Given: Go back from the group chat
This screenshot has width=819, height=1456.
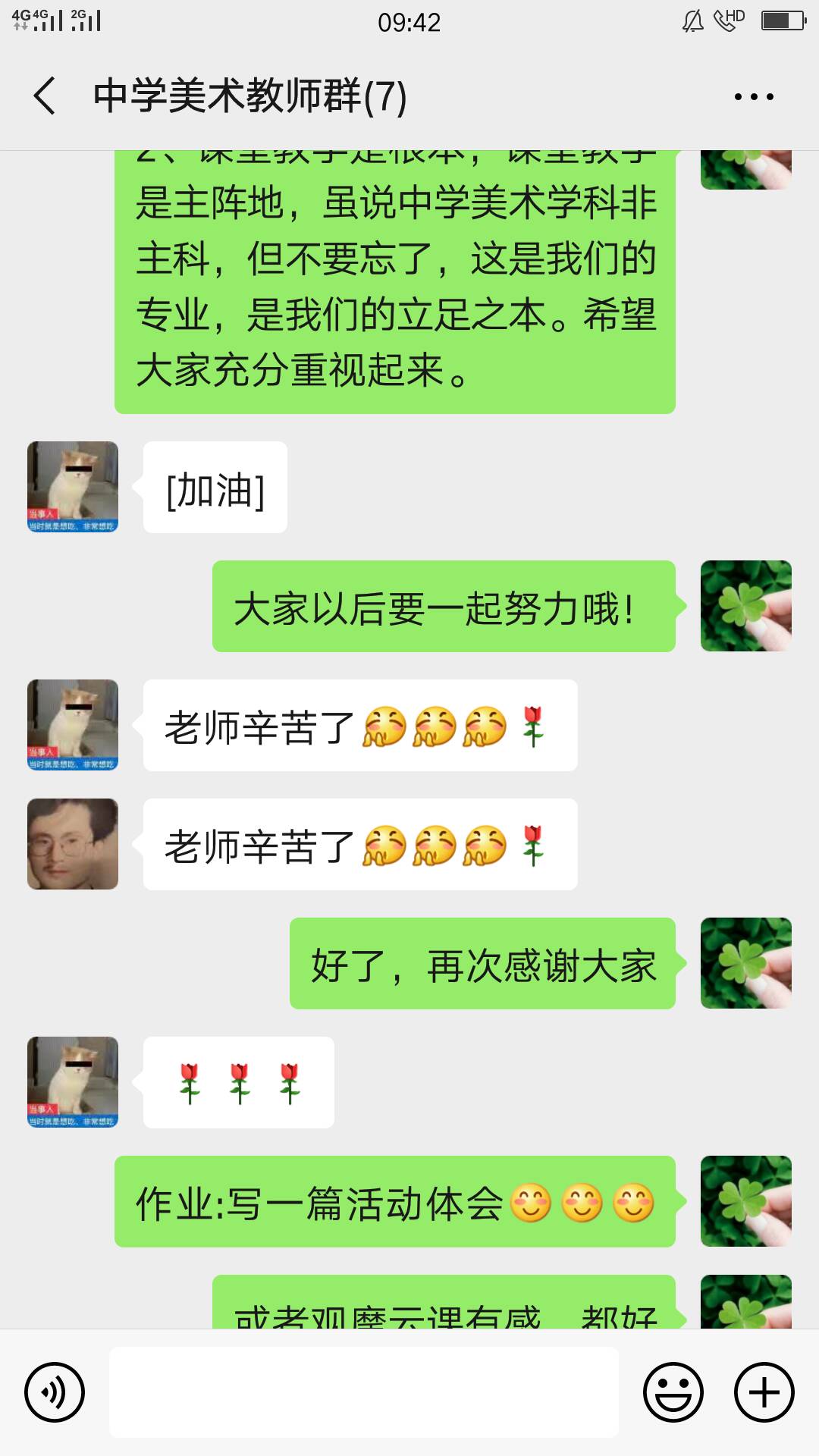Looking at the screenshot, I should [x=45, y=96].
